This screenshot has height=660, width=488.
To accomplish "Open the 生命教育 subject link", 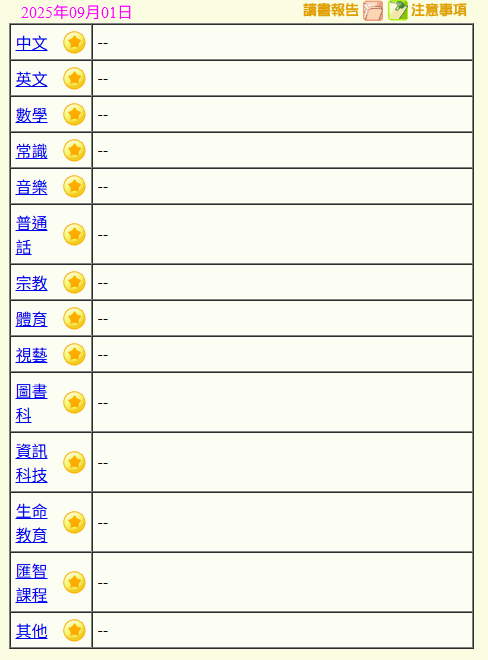I will [x=32, y=523].
